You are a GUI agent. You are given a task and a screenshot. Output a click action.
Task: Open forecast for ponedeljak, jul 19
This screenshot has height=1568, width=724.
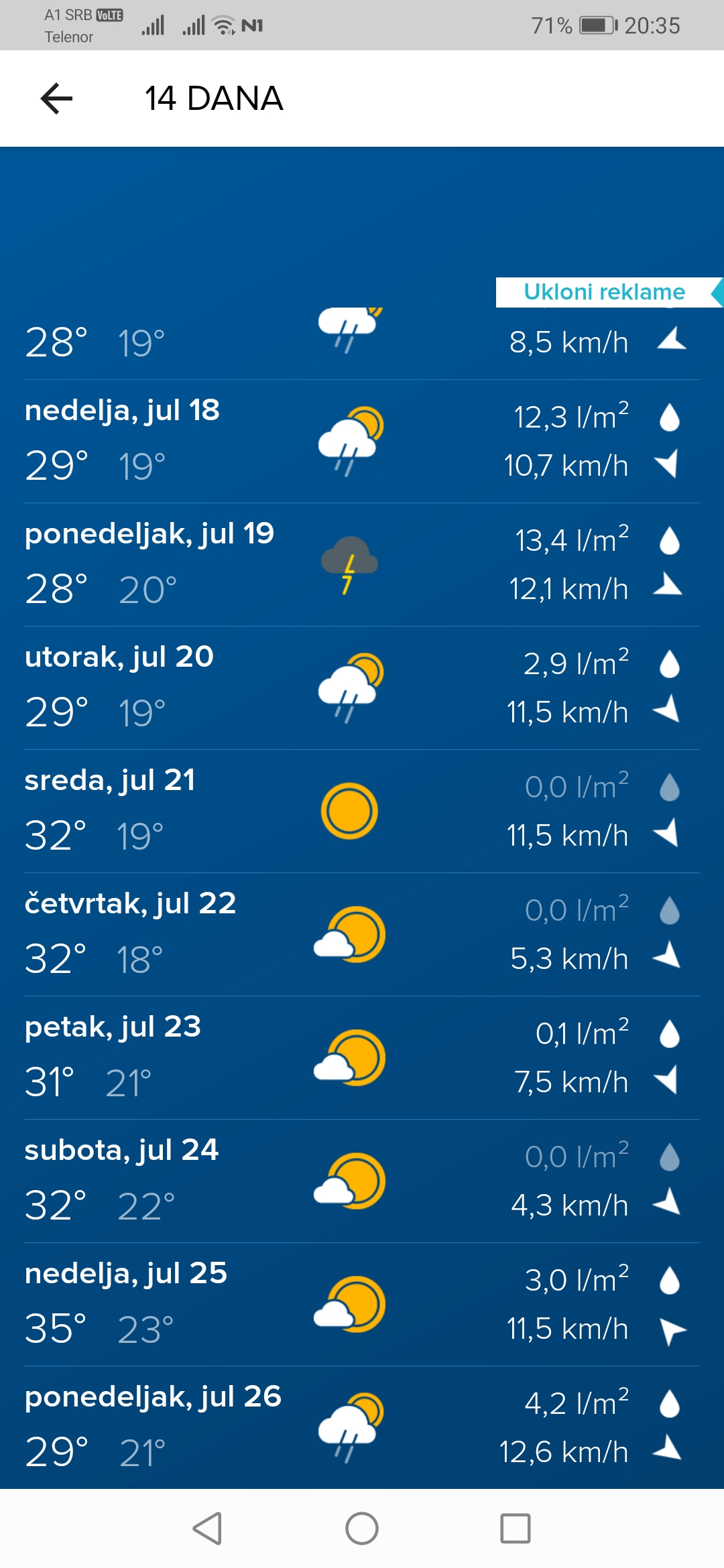pos(362,565)
